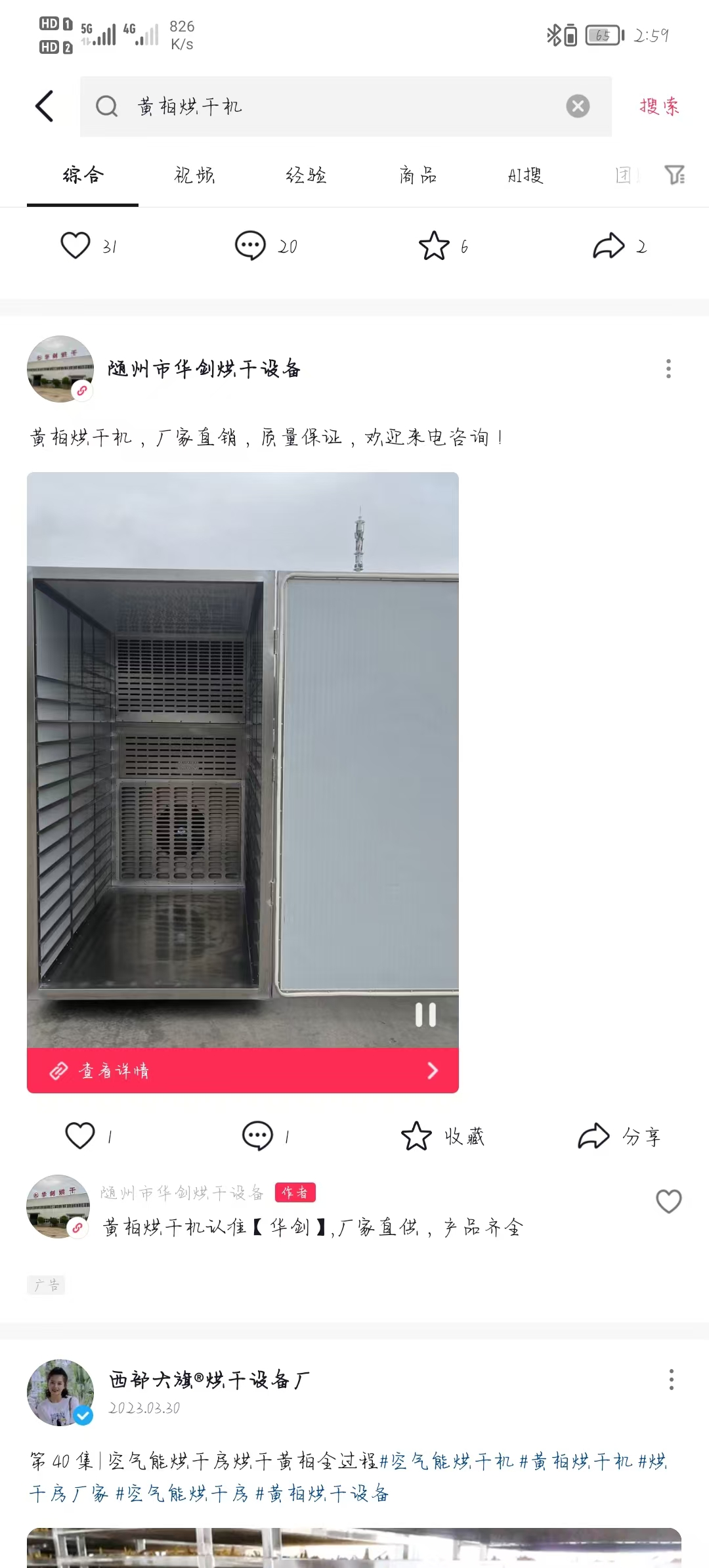Tap 收藏 under the dryer video
This screenshot has width=709, height=1568.
tap(443, 1136)
